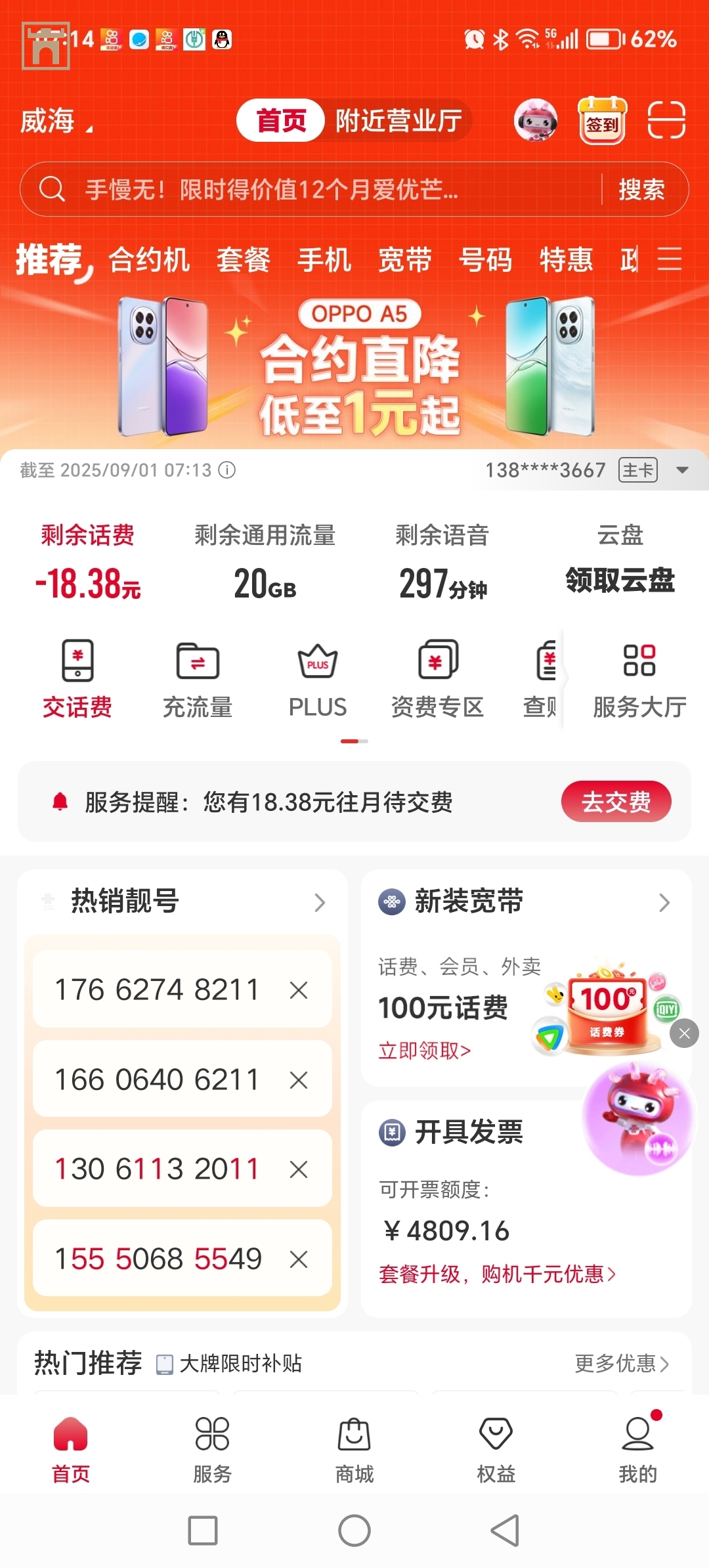
Task: Close the floating mascot assistant
Action: [x=684, y=1034]
